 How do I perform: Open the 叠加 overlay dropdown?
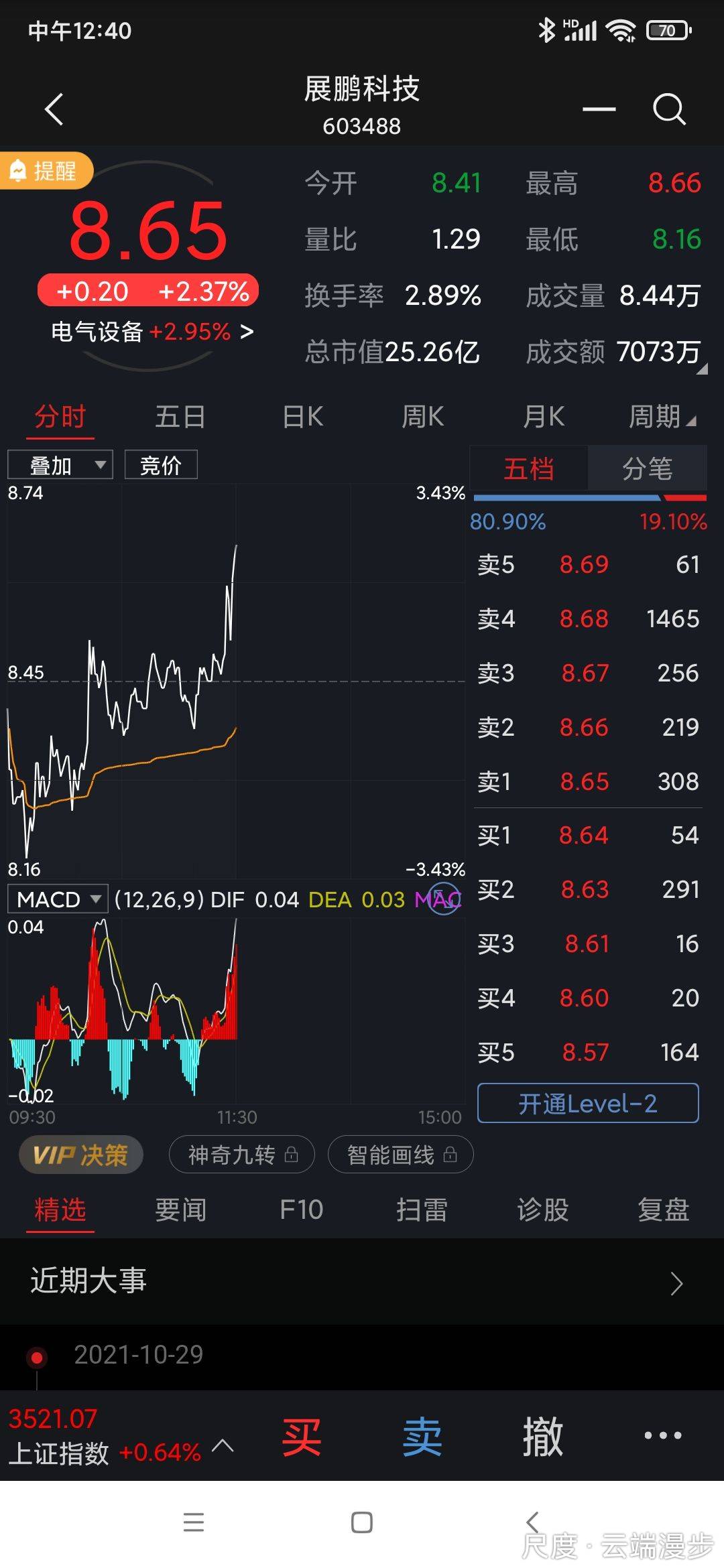pos(59,464)
